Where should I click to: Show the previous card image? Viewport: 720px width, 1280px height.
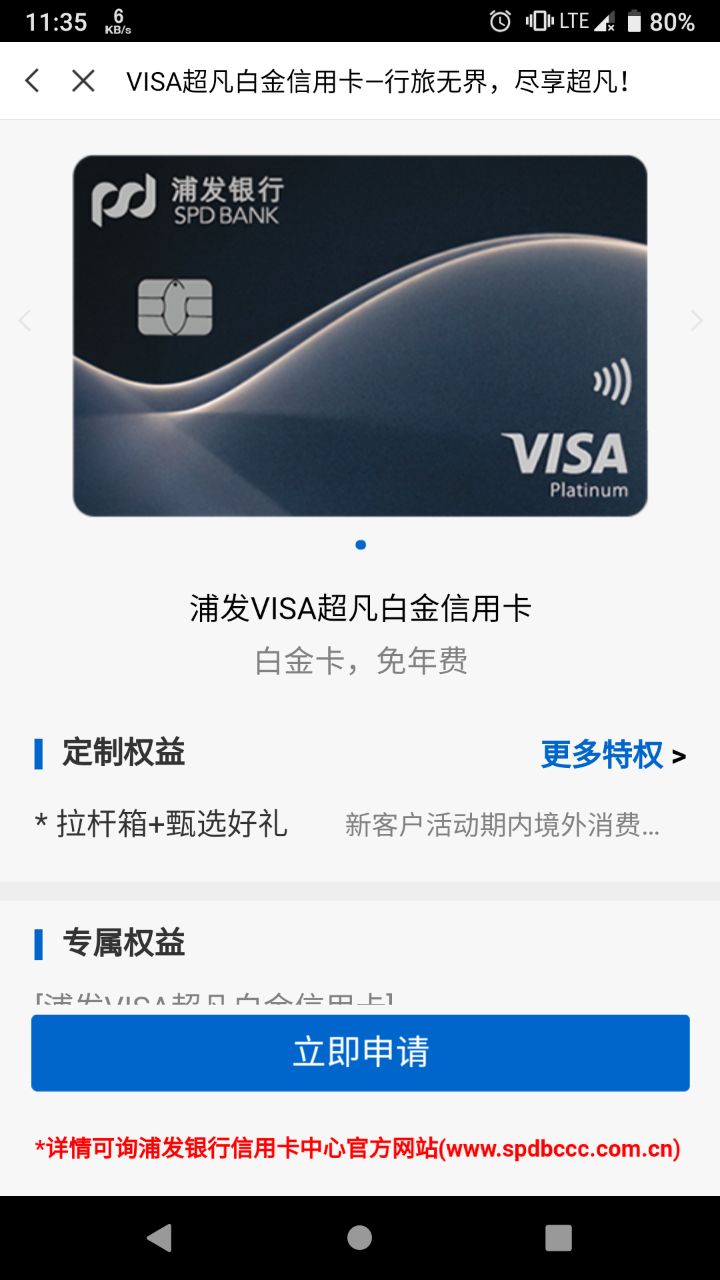(x=25, y=321)
